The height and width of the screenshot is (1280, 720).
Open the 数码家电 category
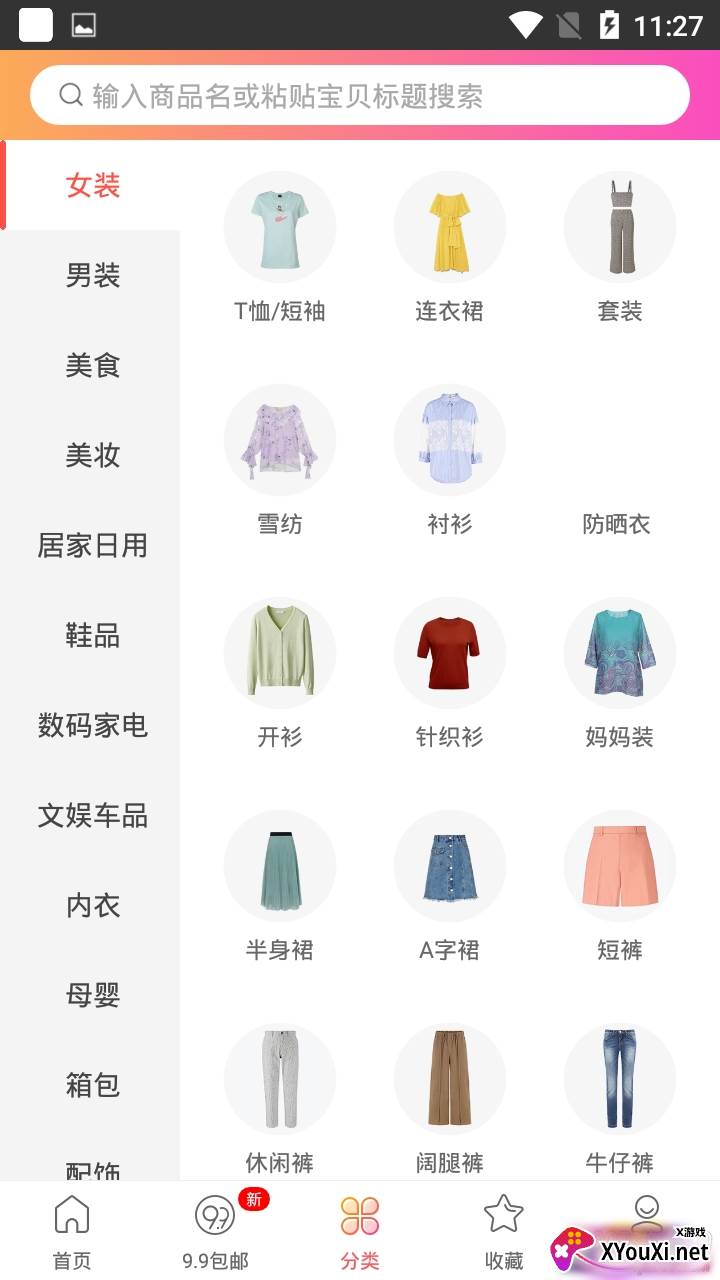click(93, 725)
